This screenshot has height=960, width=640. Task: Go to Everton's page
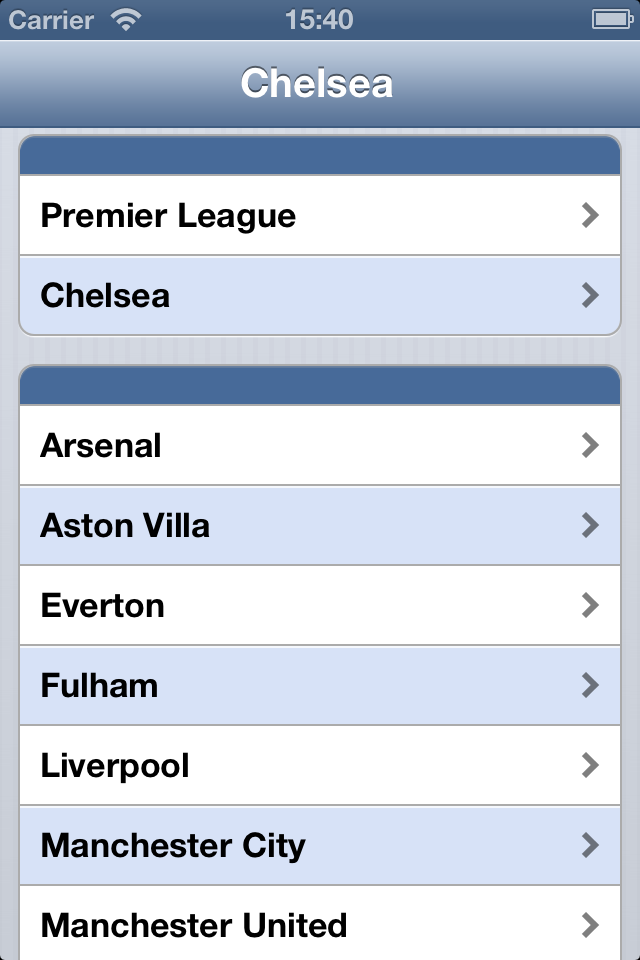point(320,605)
